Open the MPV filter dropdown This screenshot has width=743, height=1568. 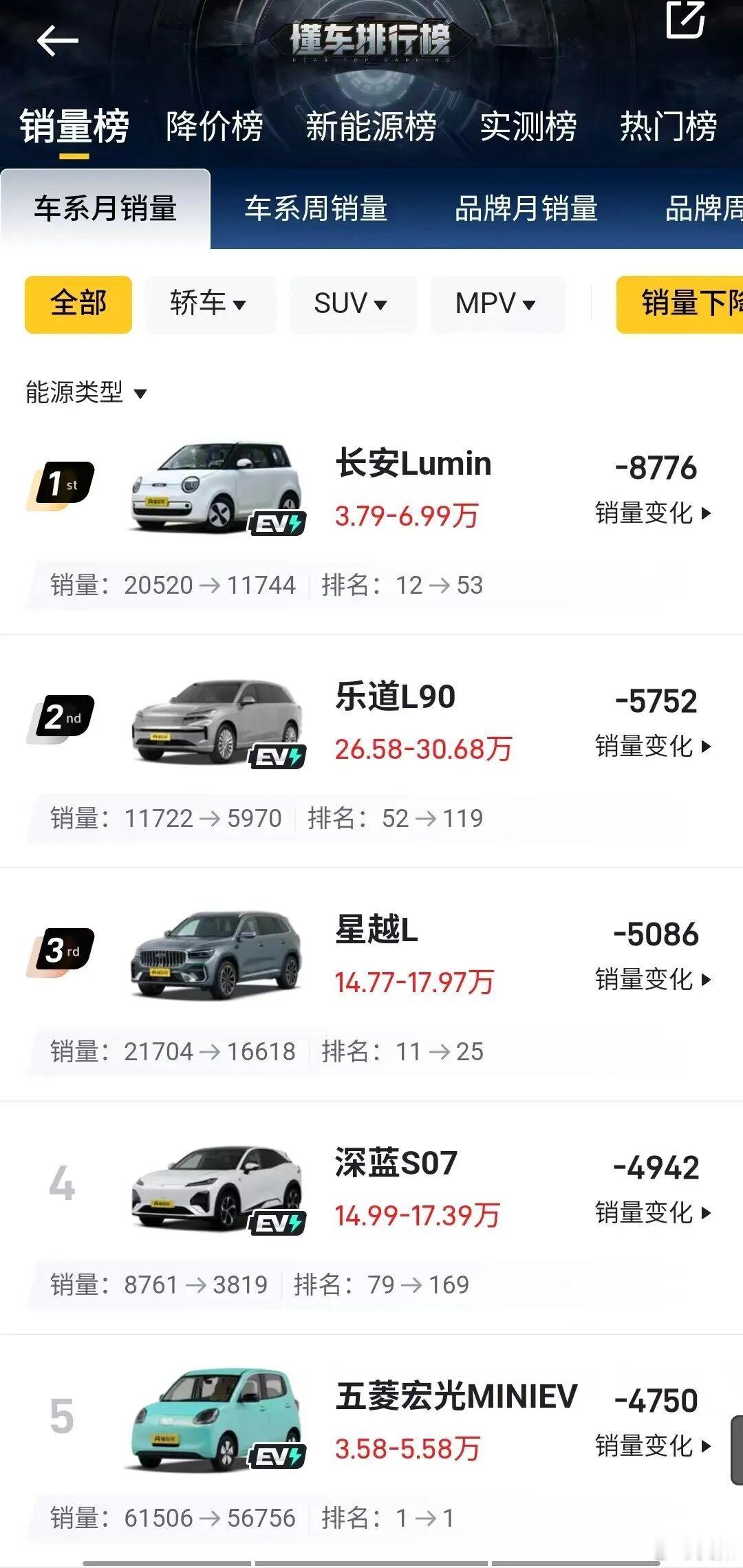[x=497, y=304]
